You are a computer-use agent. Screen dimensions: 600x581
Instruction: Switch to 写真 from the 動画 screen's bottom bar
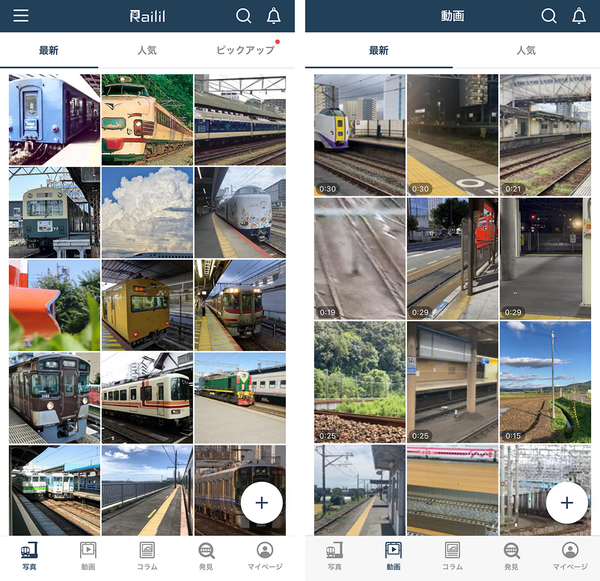click(334, 556)
